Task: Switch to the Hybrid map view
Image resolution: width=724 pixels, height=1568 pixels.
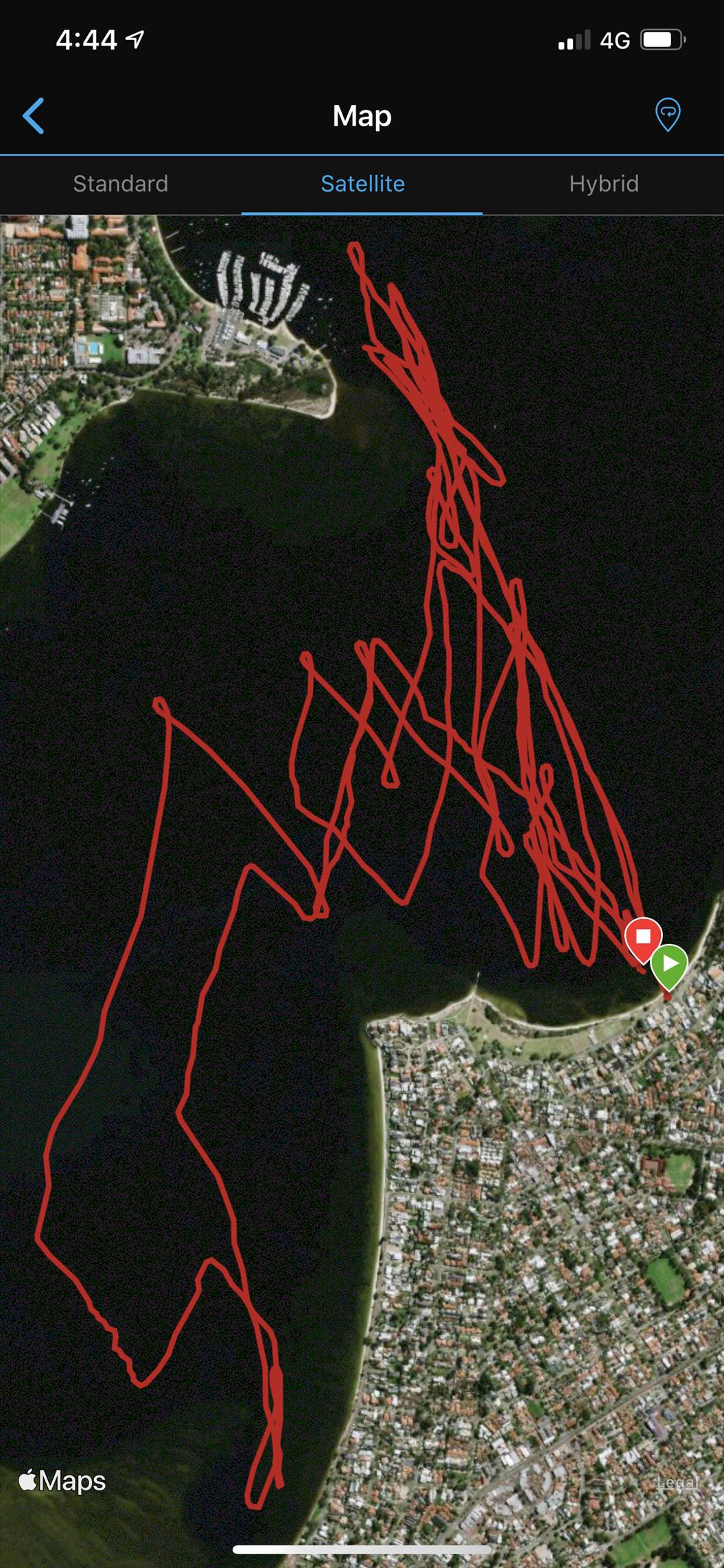Action: (x=604, y=184)
